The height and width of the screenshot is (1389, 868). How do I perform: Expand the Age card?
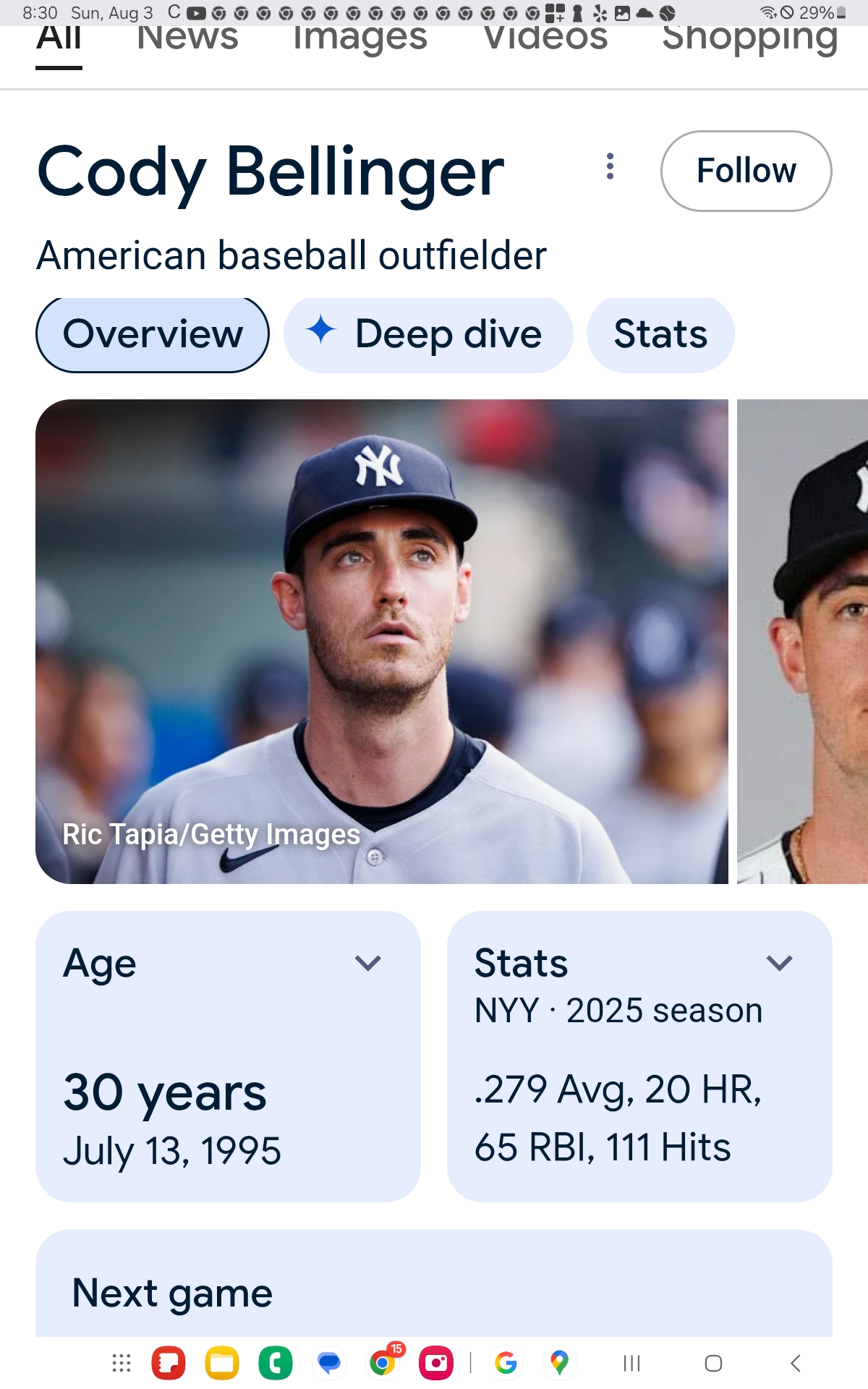[367, 963]
